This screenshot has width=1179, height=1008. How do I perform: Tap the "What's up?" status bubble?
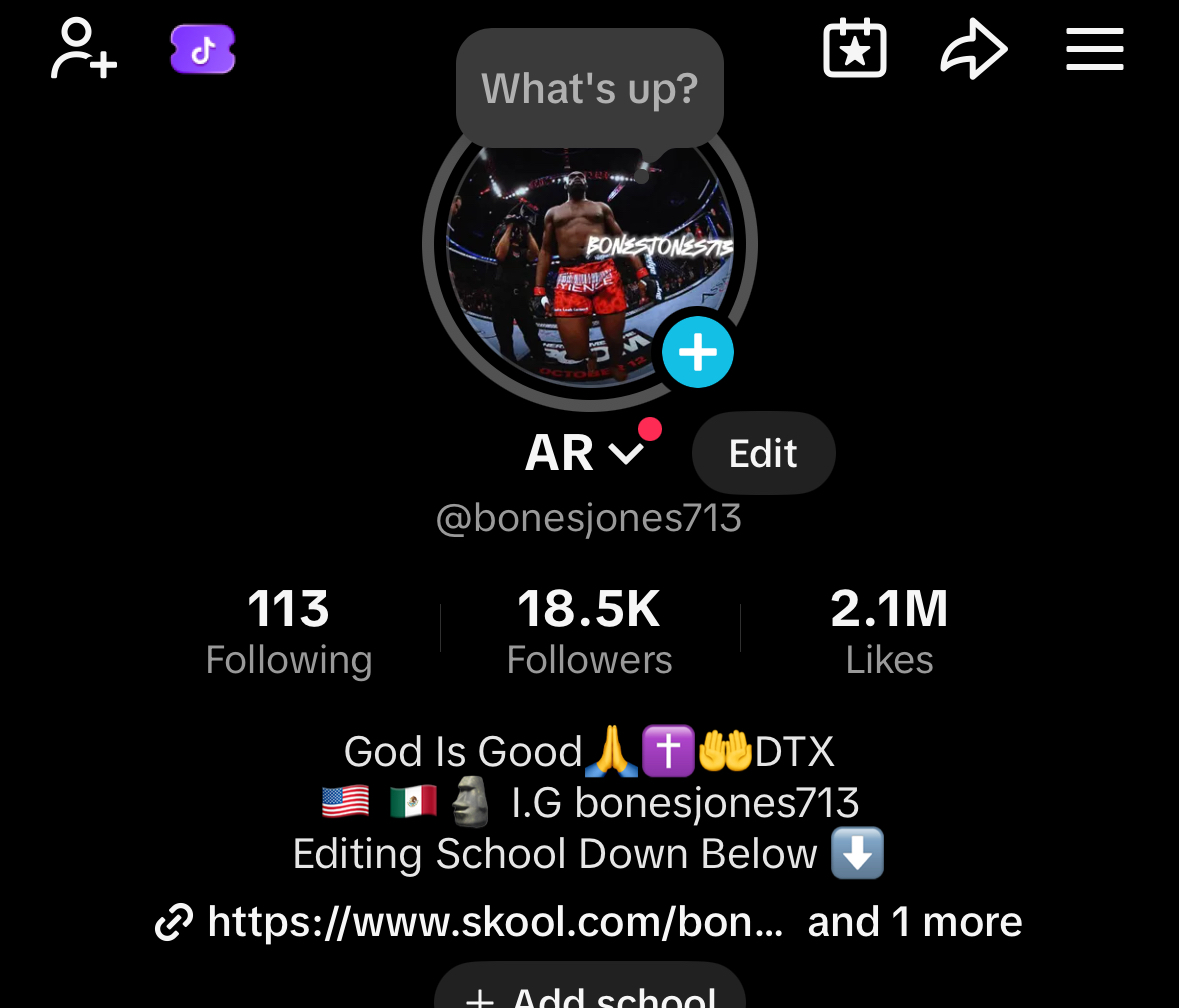click(589, 89)
